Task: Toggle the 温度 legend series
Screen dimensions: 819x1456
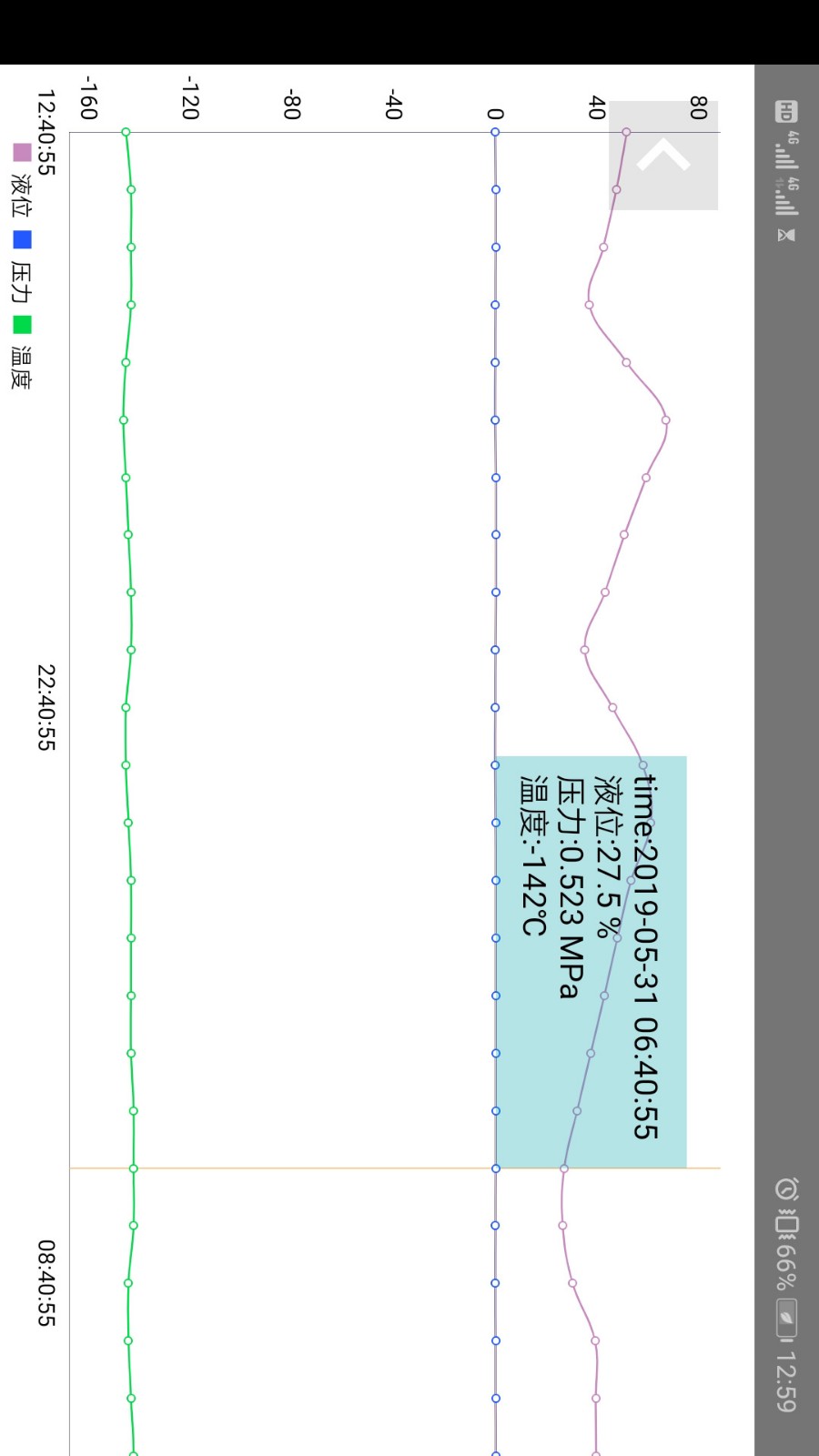Action: [22, 355]
